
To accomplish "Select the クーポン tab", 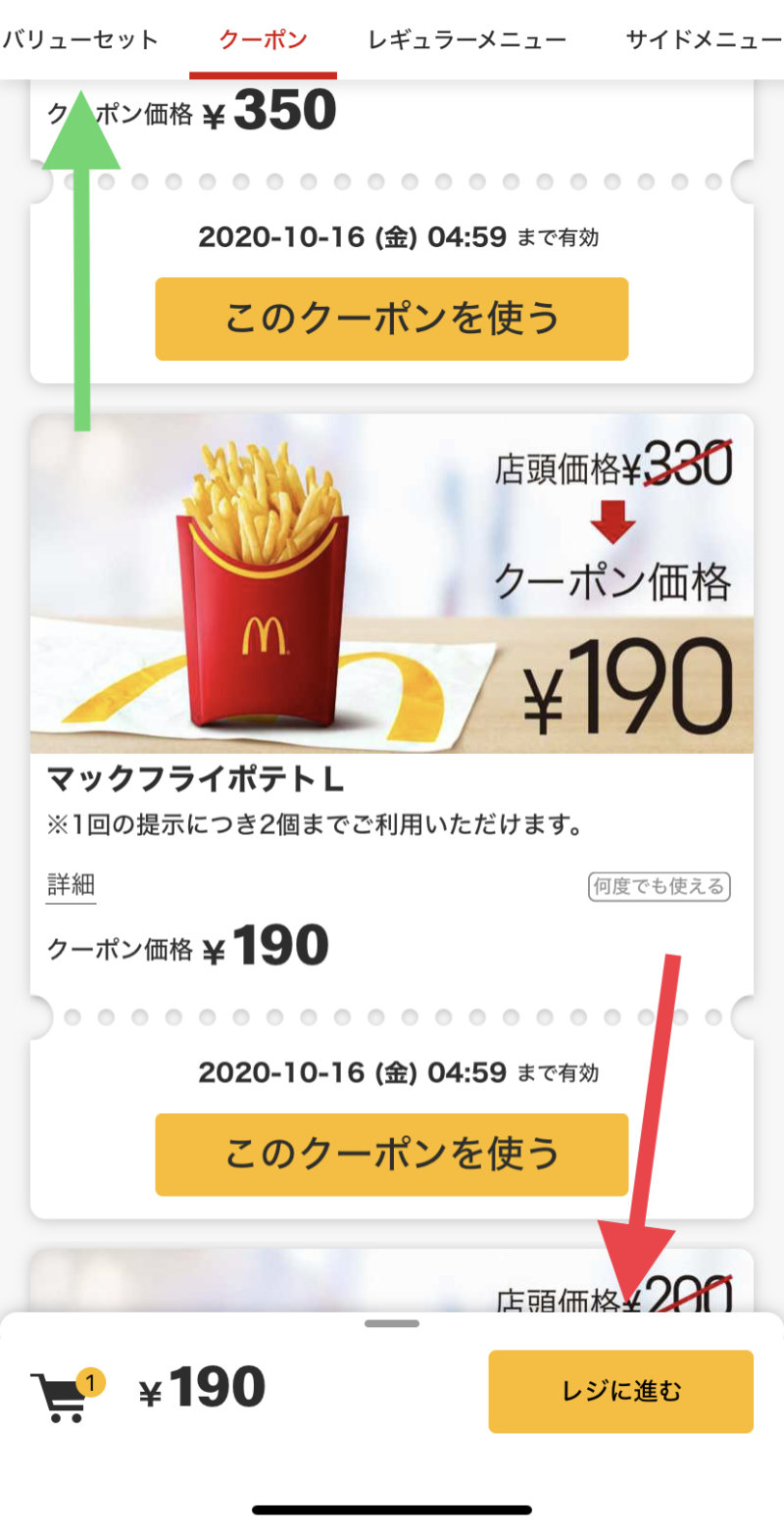I will (x=263, y=40).
